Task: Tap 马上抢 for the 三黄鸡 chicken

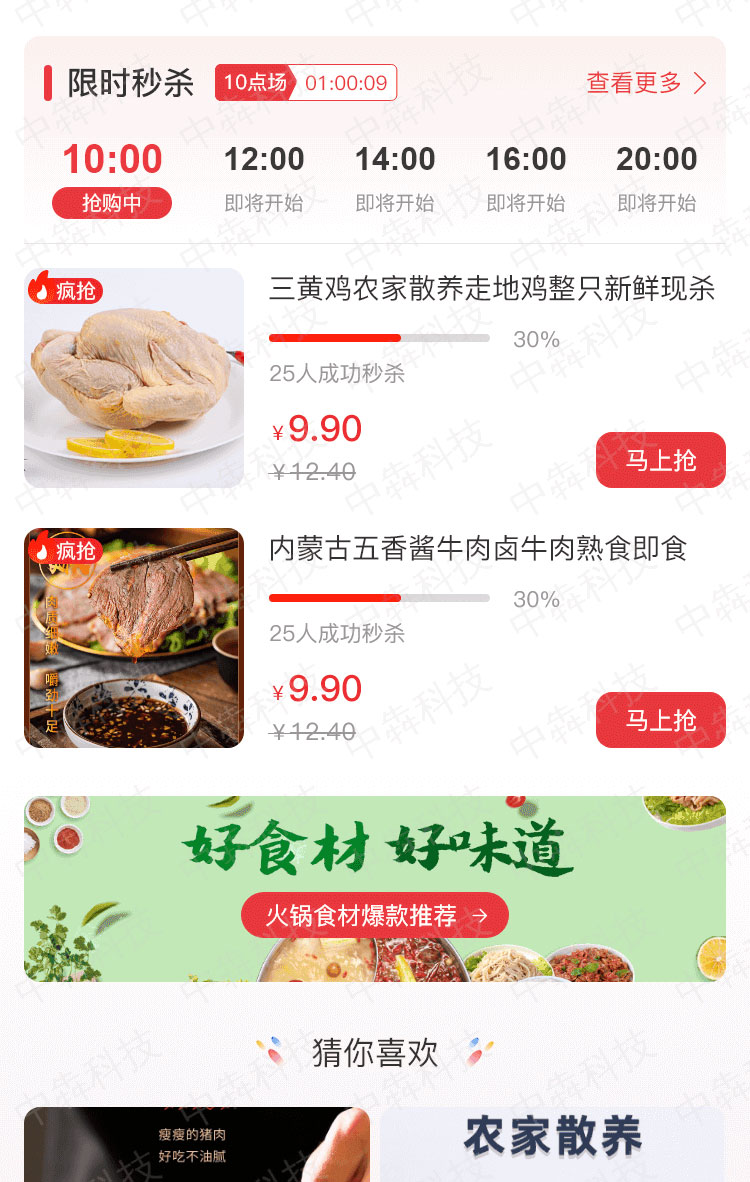Action: click(x=660, y=460)
